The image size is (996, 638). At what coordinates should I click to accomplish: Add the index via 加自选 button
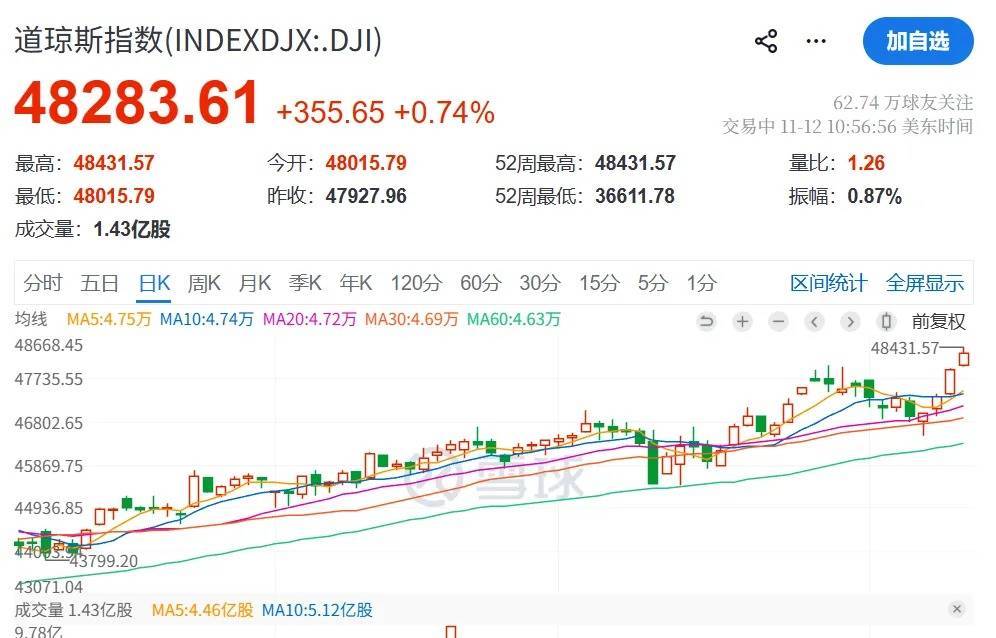click(x=917, y=41)
